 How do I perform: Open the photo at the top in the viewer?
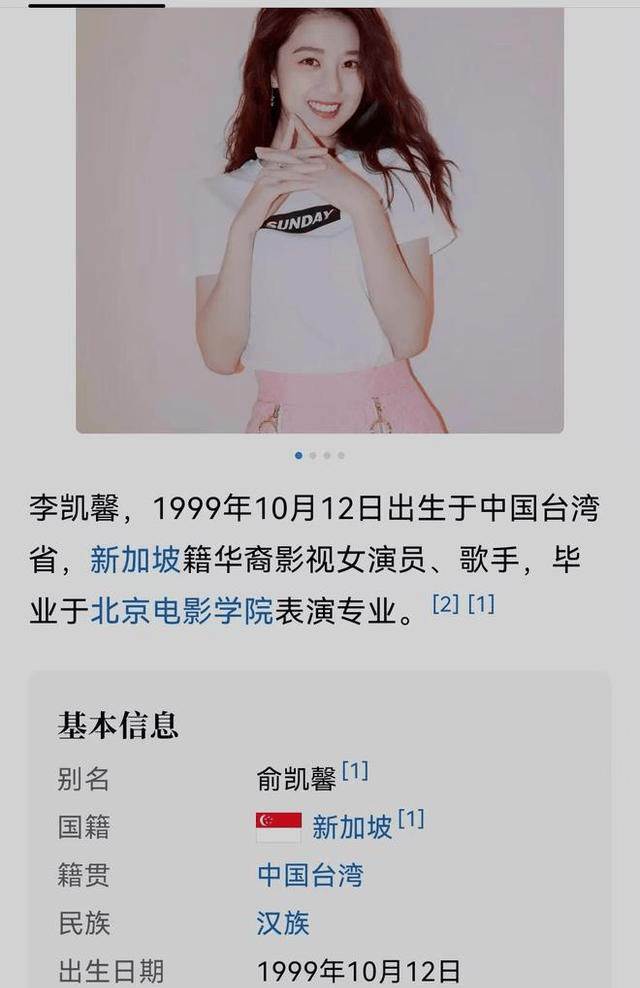[320, 220]
